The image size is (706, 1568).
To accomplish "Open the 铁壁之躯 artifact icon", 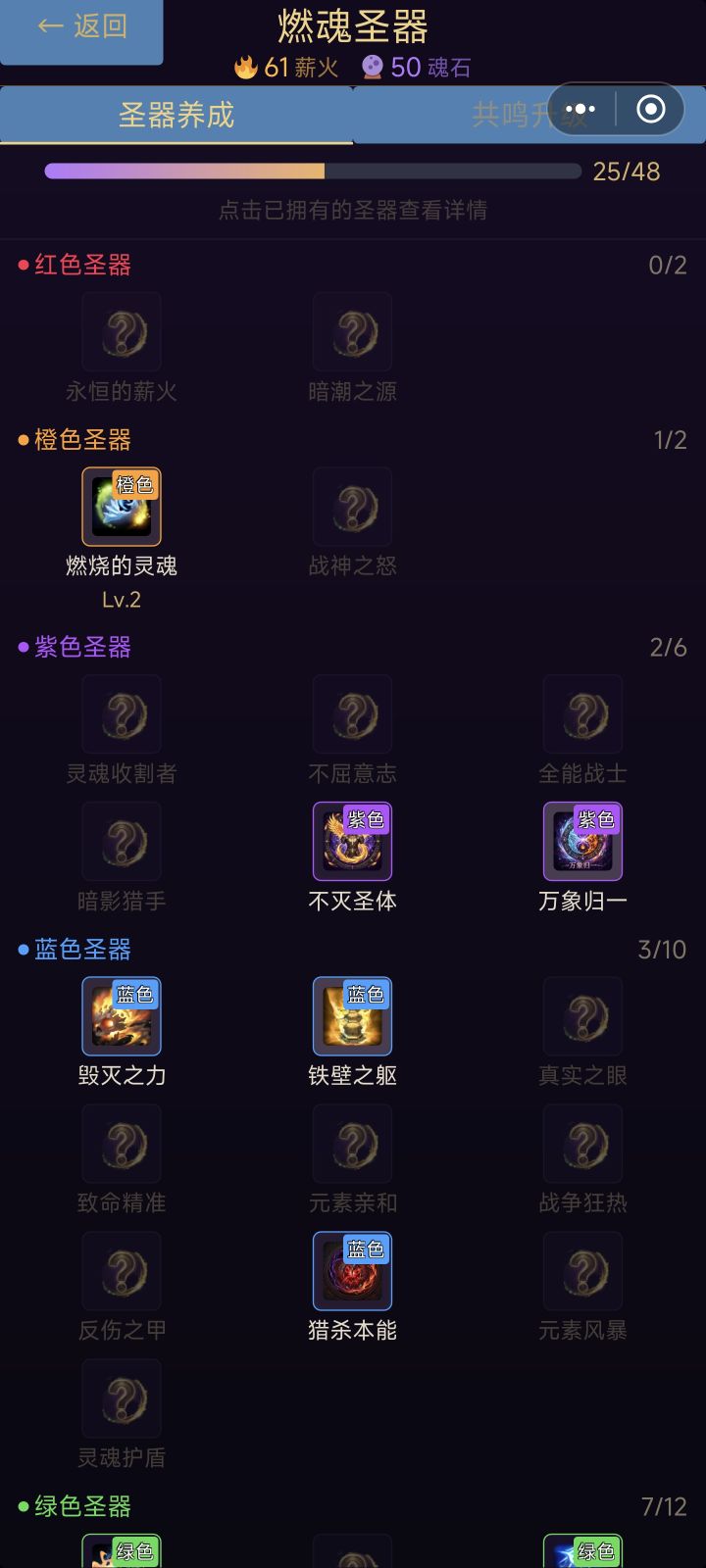I will pyautogui.click(x=352, y=1016).
